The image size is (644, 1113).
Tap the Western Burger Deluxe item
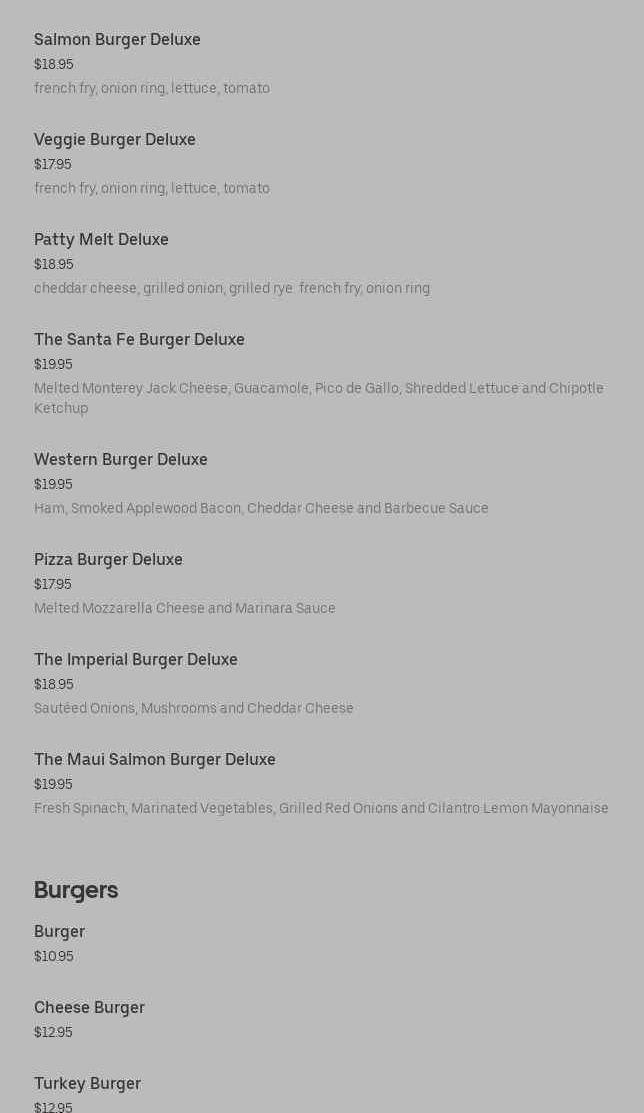click(x=121, y=460)
